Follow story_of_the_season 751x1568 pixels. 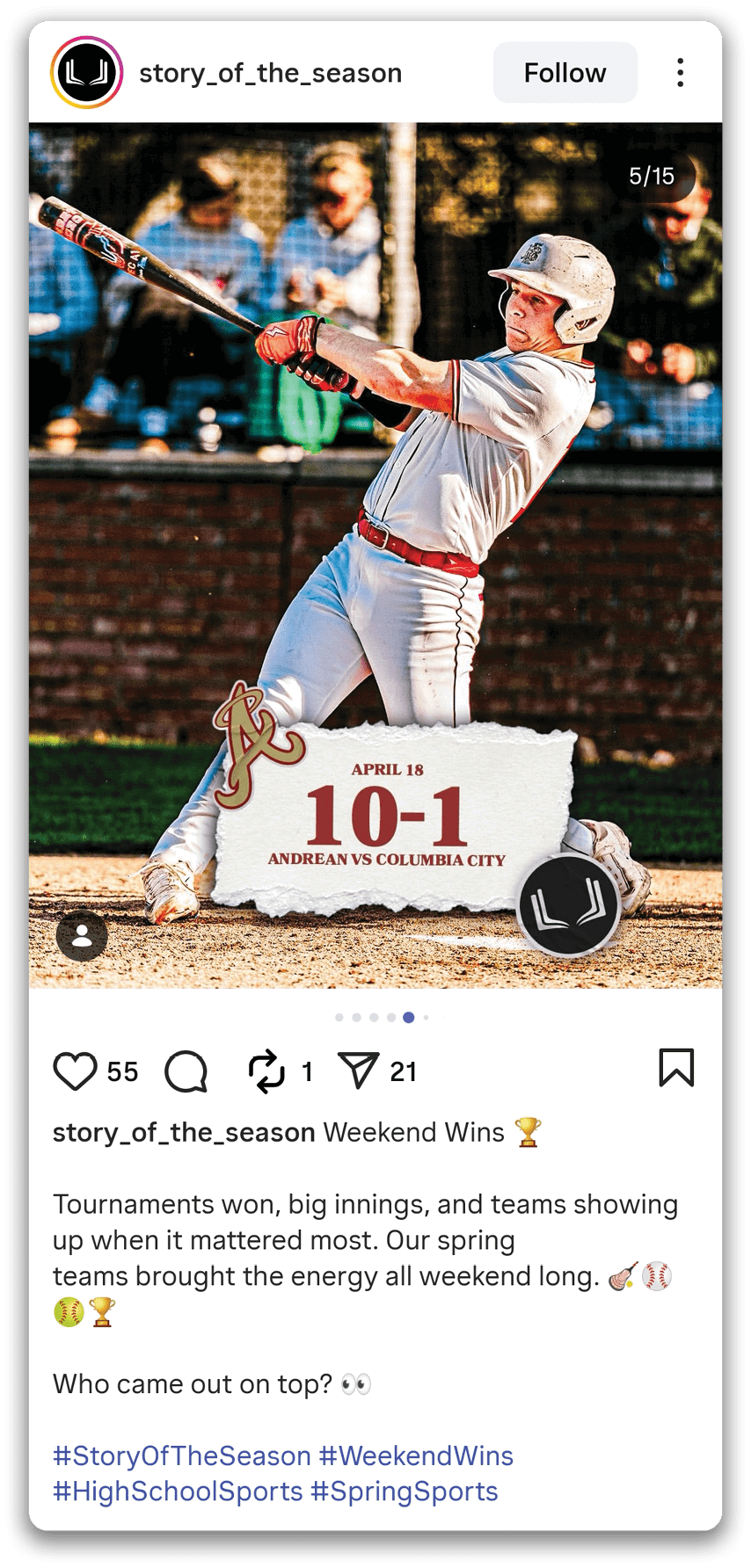565,73
